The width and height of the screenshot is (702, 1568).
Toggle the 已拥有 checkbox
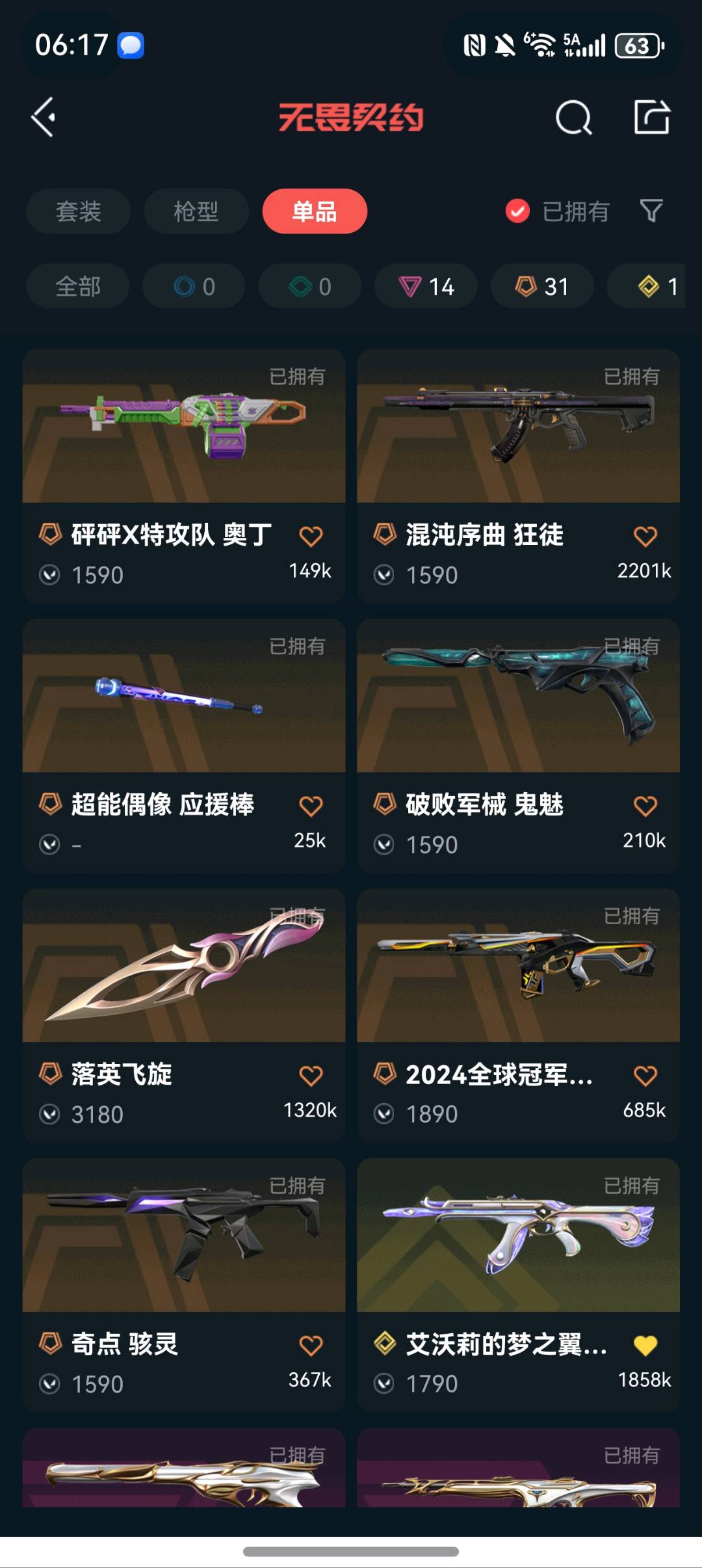point(518,211)
